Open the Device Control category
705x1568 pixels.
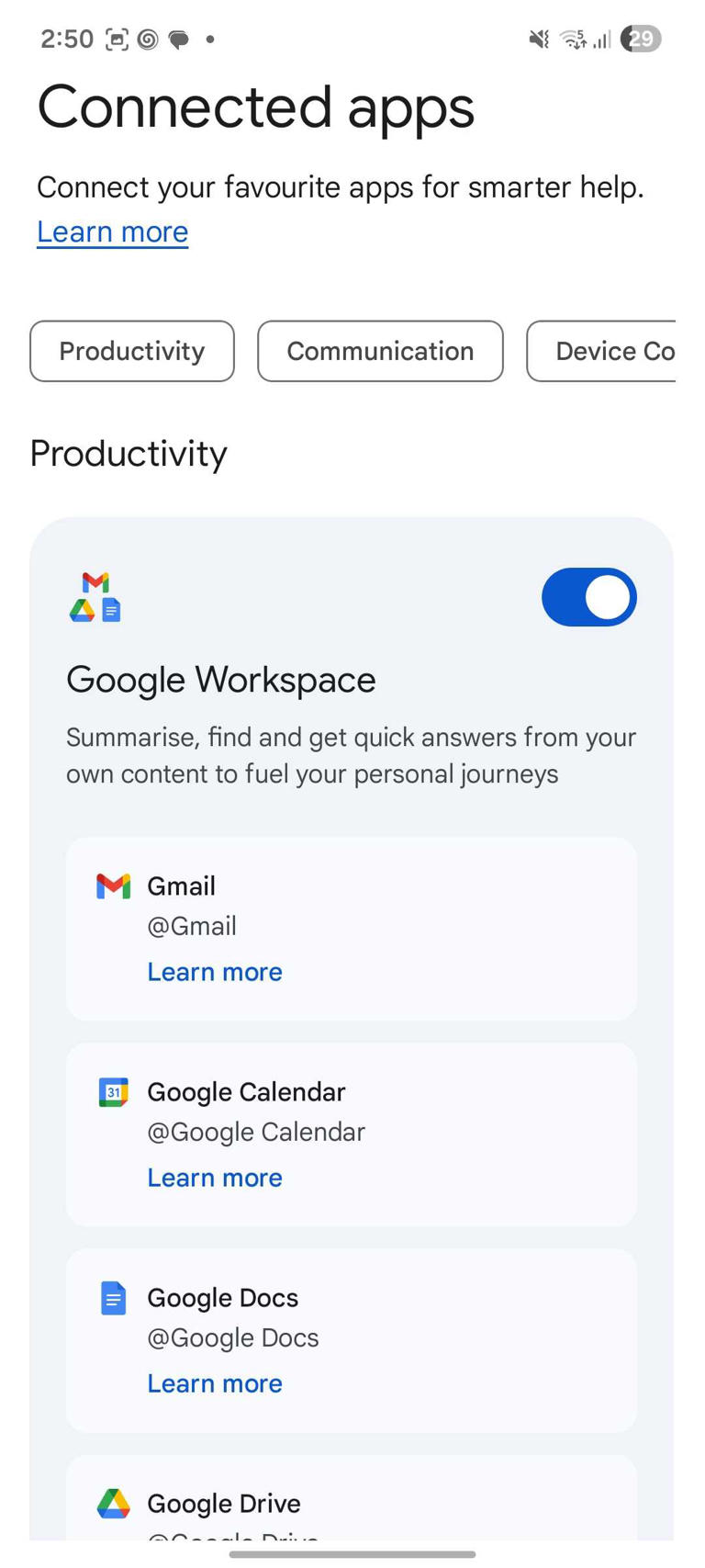(x=615, y=351)
